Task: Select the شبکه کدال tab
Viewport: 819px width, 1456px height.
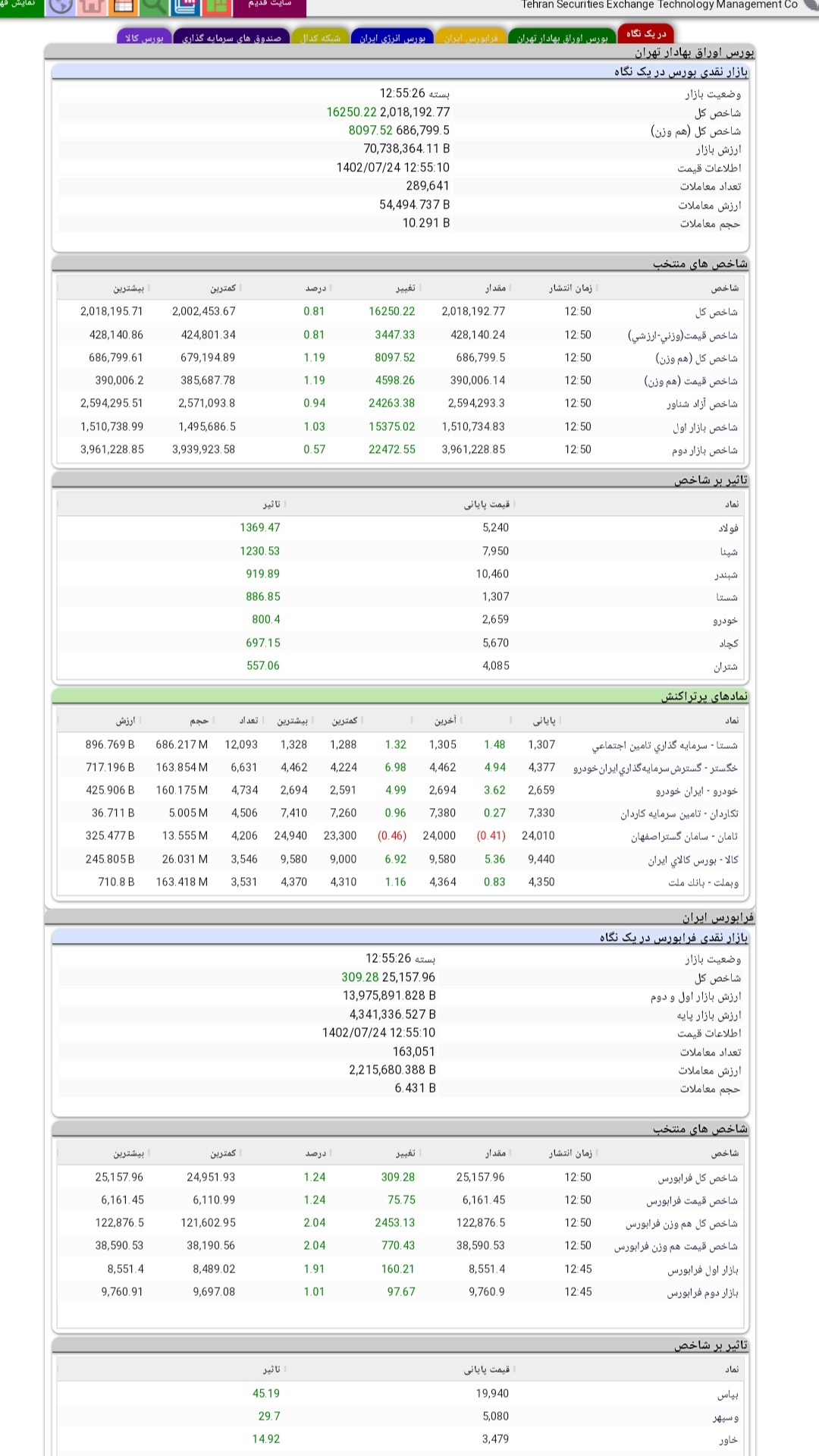Action: (x=321, y=38)
